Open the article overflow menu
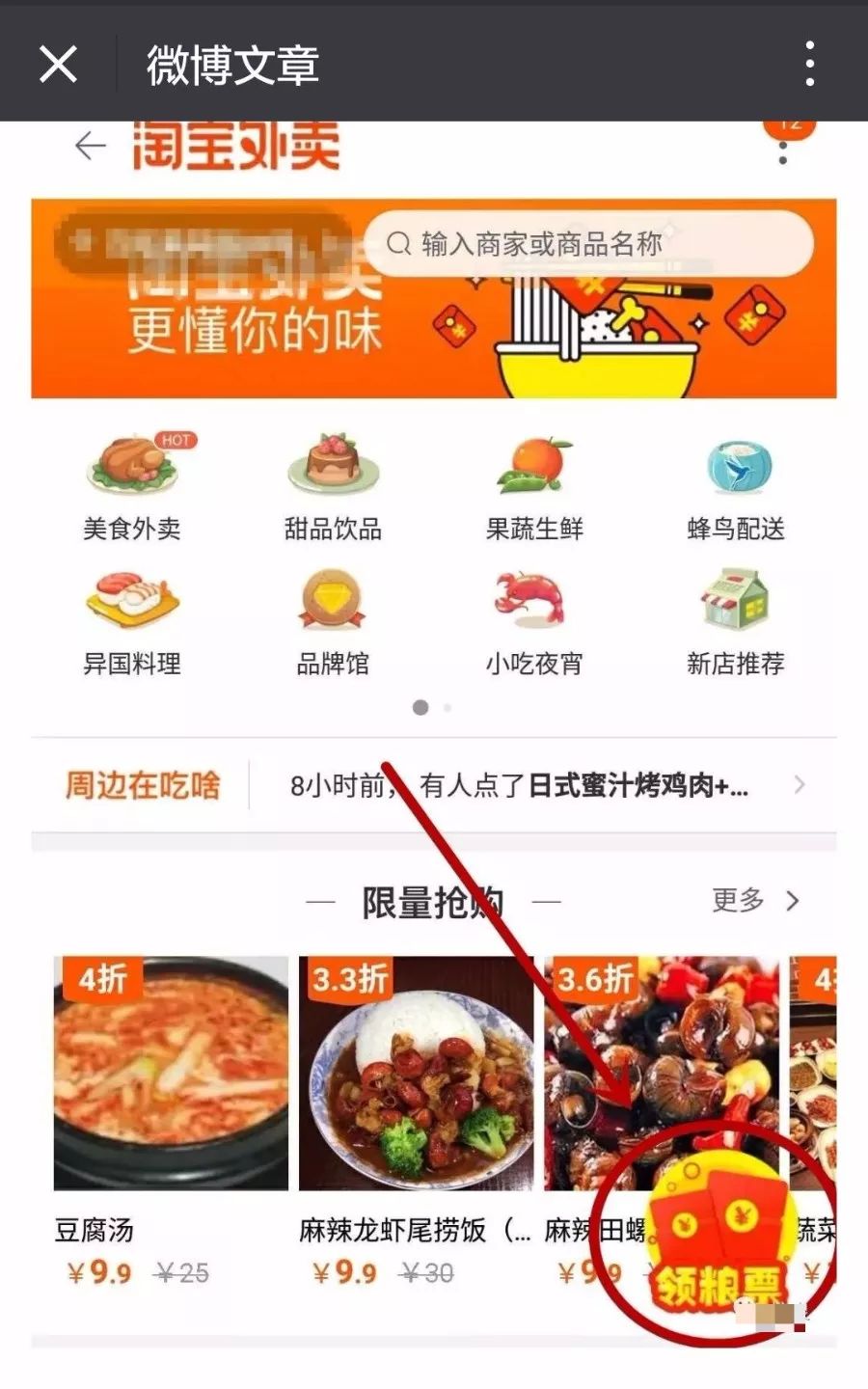Image resolution: width=868 pixels, height=1389 pixels. coord(809,65)
